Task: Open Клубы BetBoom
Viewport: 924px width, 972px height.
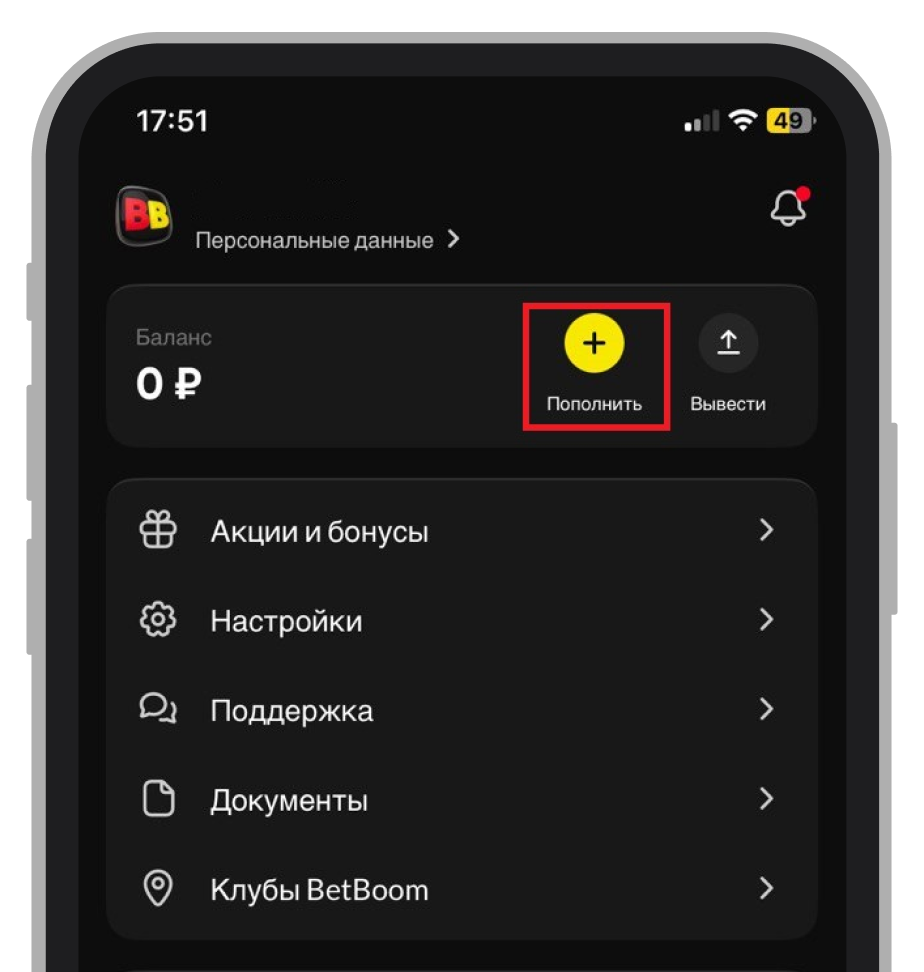Action: 460,889
